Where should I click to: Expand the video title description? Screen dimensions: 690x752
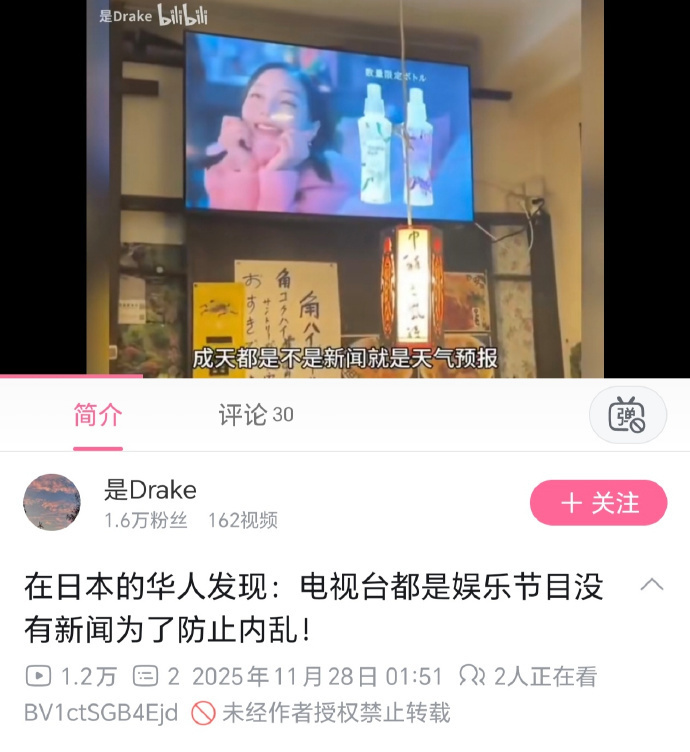pos(652,585)
